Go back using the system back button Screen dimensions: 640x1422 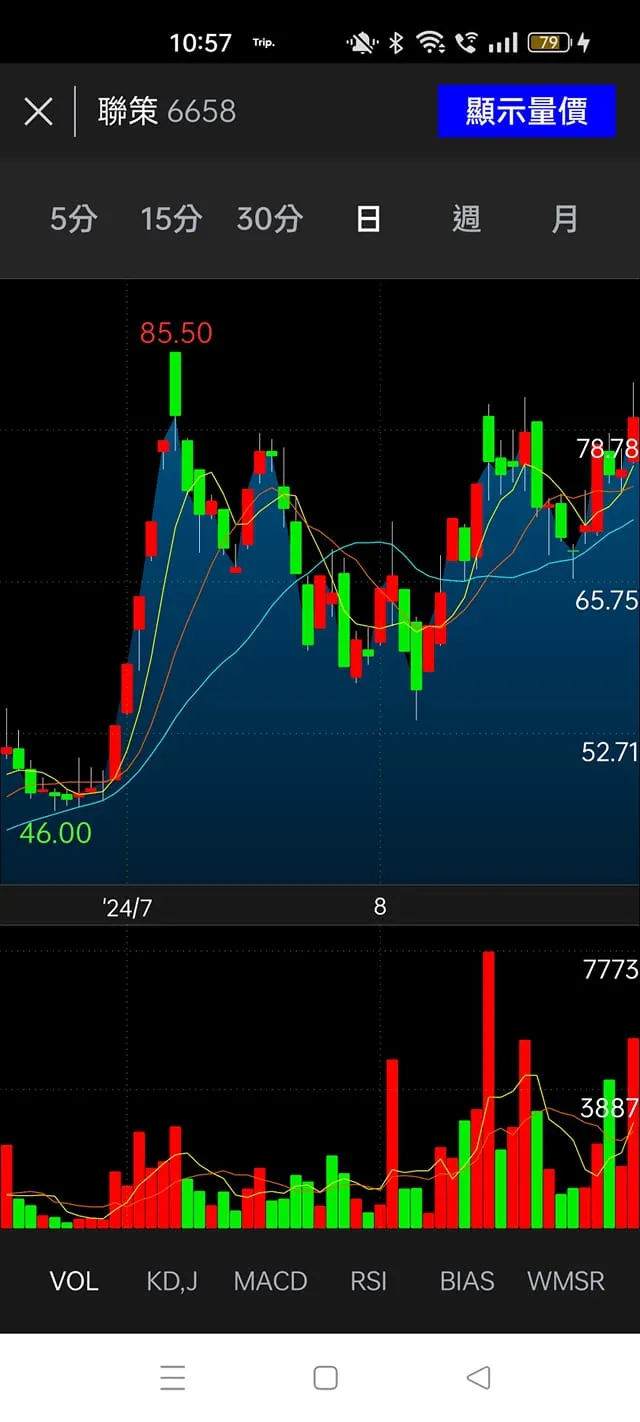tap(479, 1378)
